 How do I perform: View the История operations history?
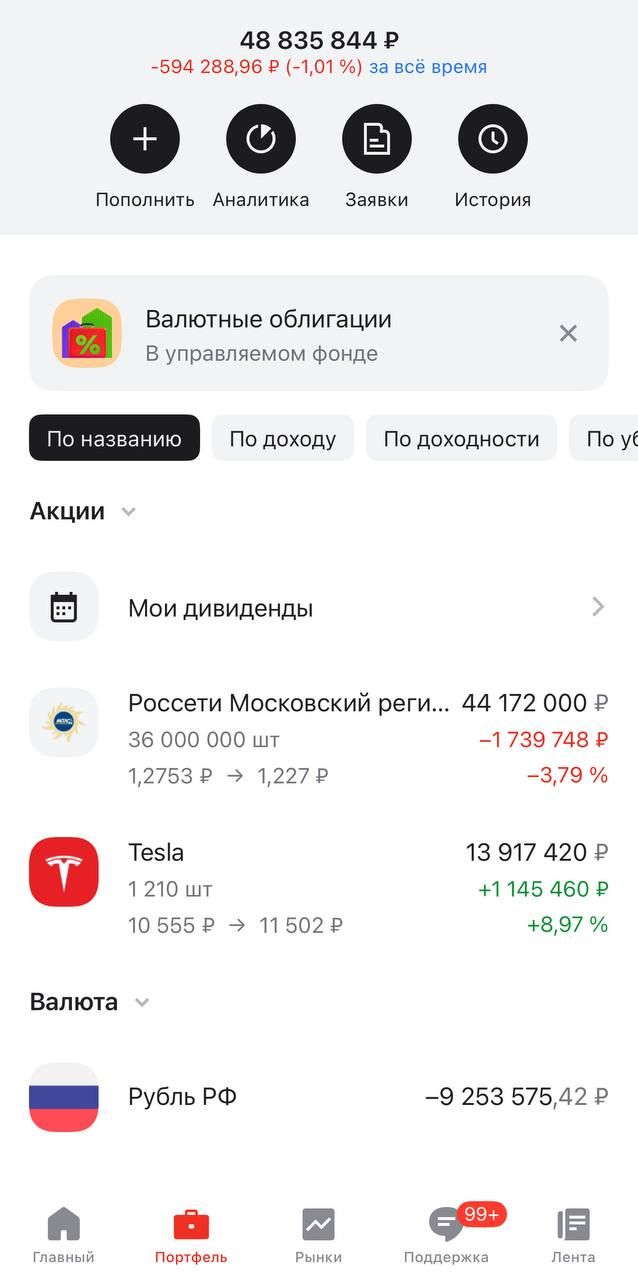pyautogui.click(x=493, y=139)
